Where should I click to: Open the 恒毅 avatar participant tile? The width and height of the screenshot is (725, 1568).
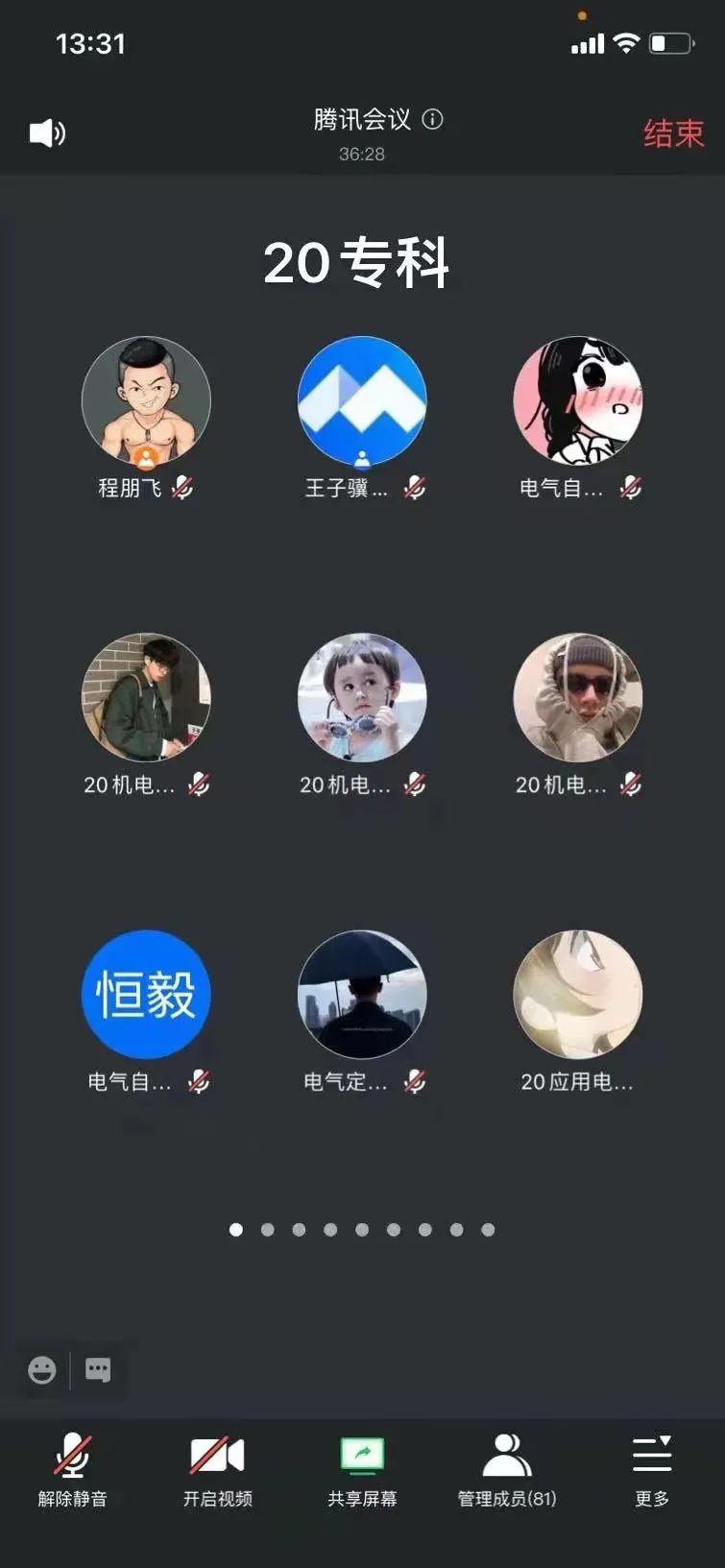tap(146, 994)
